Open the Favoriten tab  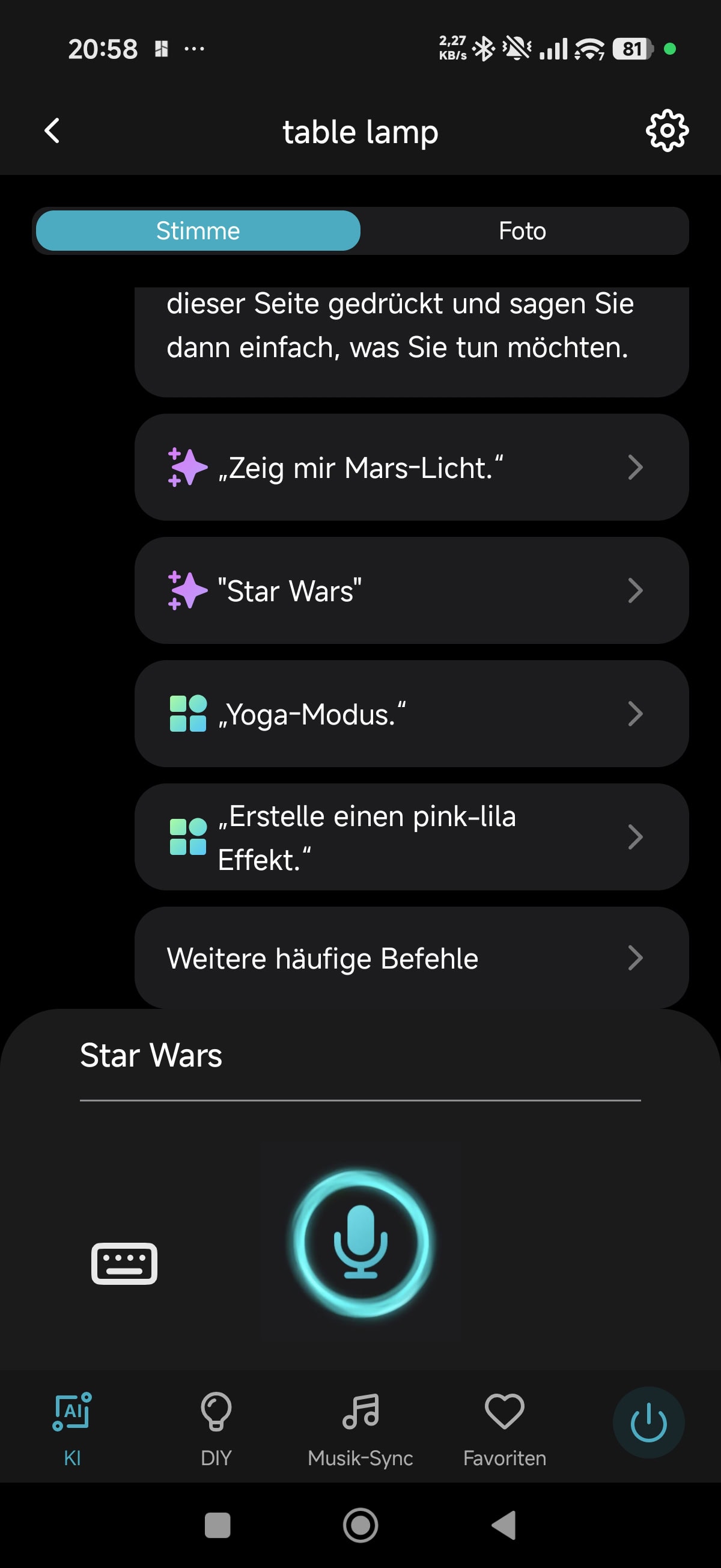pos(504,1424)
